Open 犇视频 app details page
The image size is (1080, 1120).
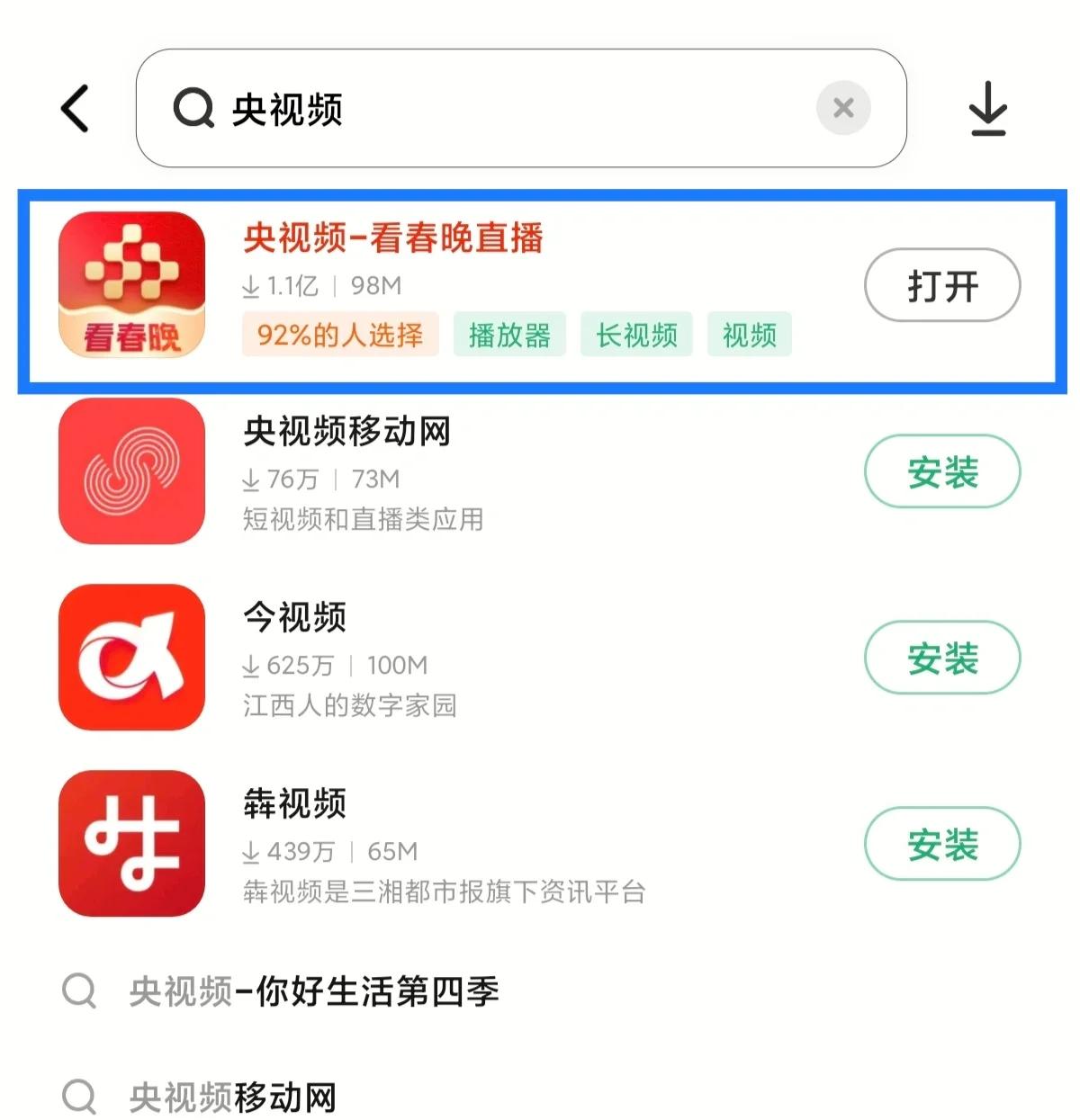click(294, 803)
